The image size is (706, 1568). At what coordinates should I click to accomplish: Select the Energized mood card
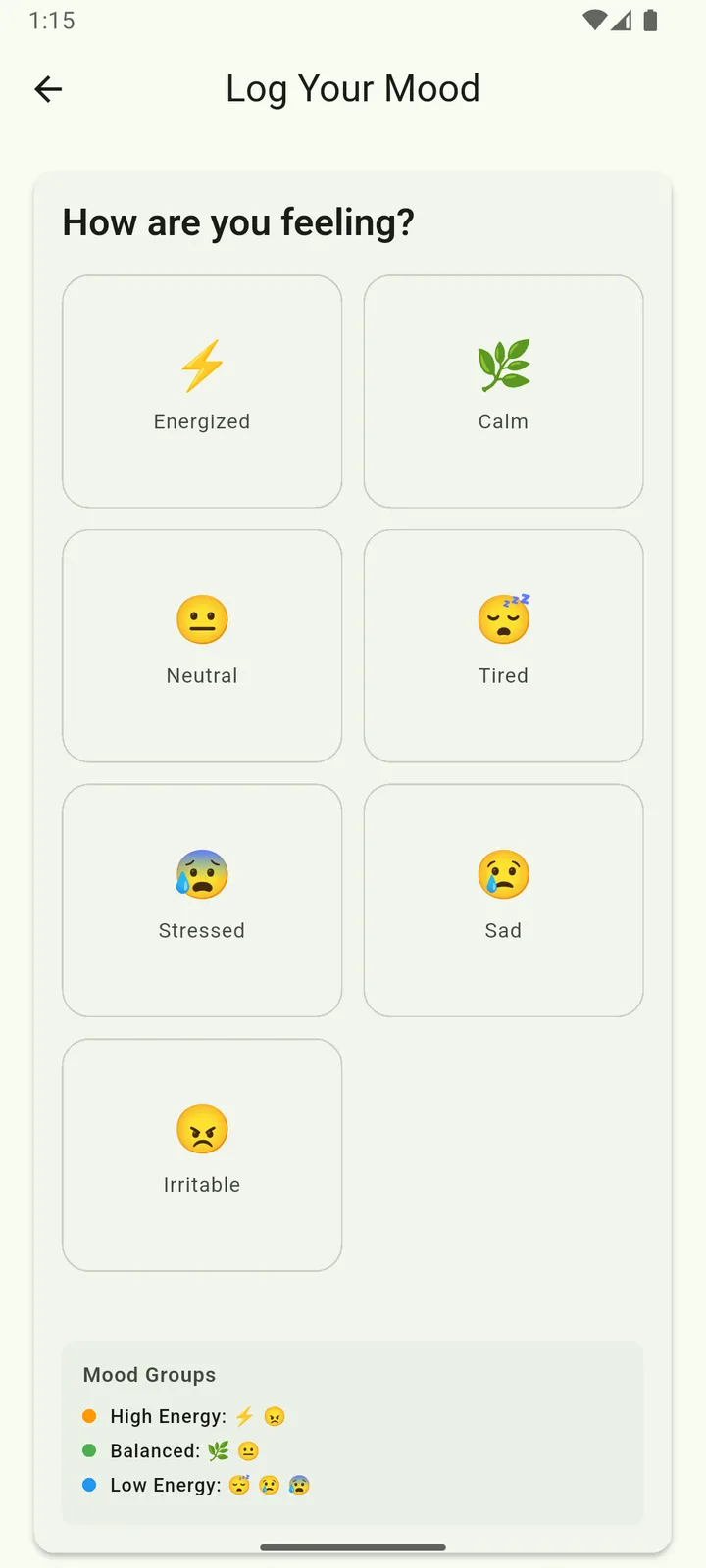tap(202, 391)
